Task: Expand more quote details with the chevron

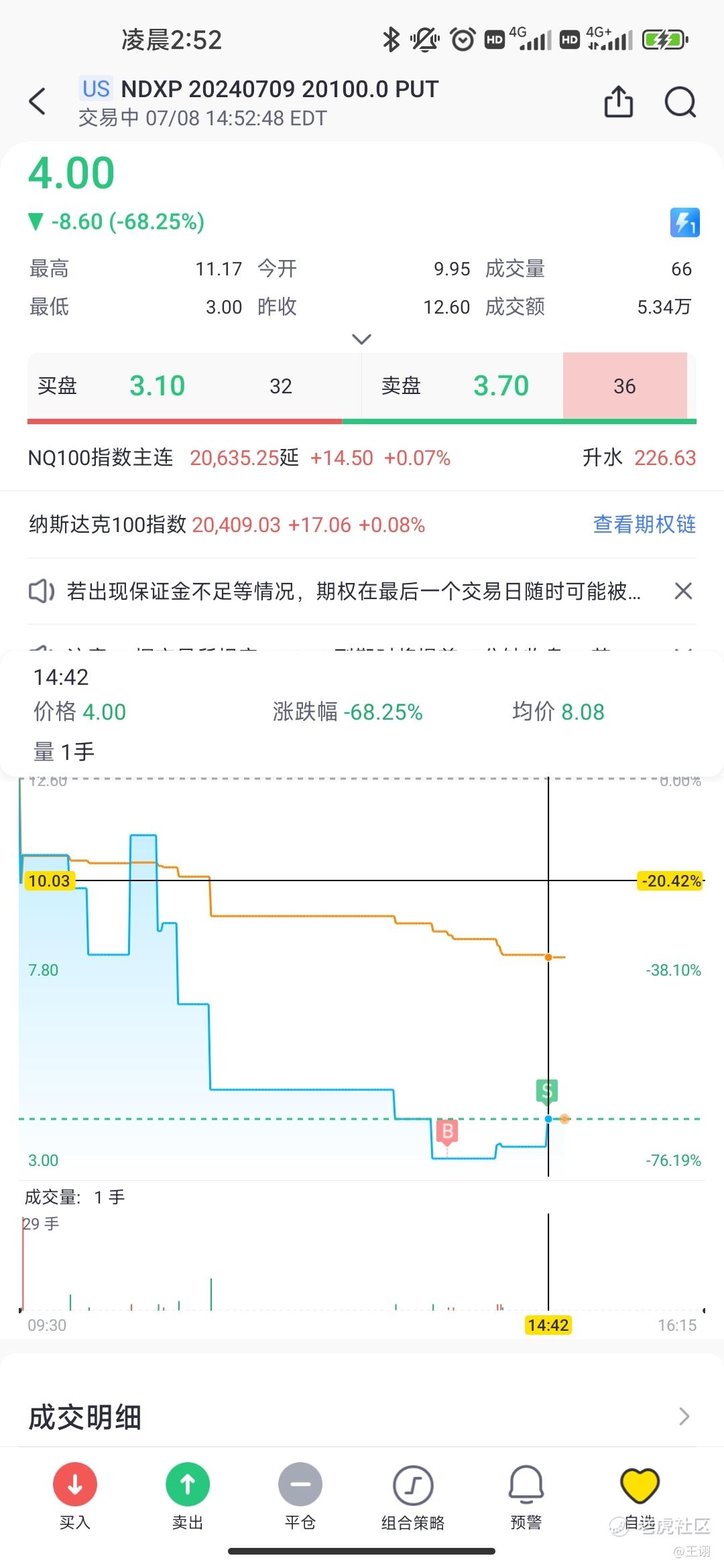Action: [x=362, y=339]
